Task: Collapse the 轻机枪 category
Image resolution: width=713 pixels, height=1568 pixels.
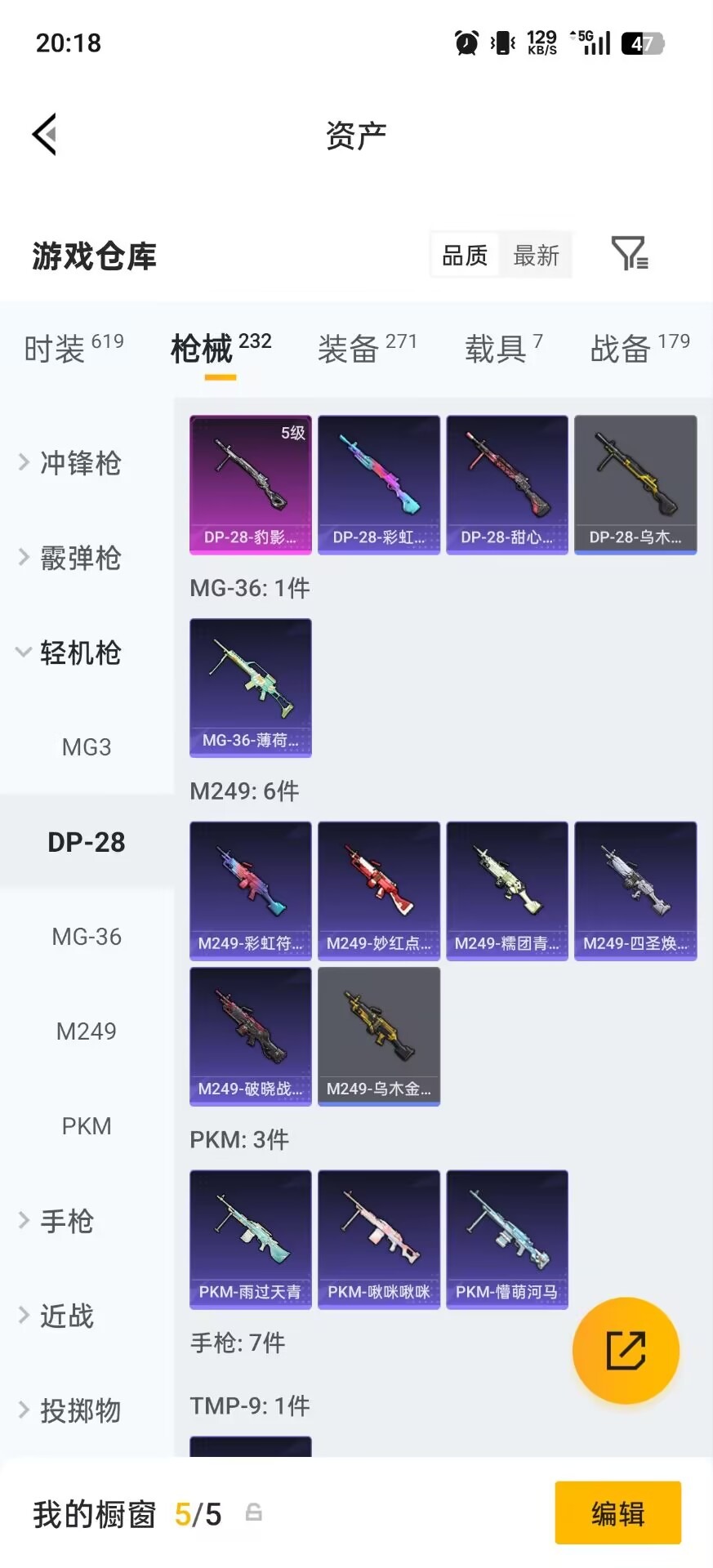Action: (x=82, y=653)
